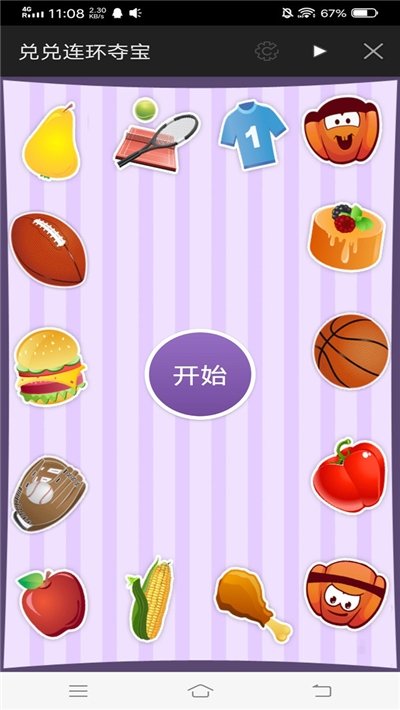Tap the play arrow in the title bar
400x710 pixels.
320,51
